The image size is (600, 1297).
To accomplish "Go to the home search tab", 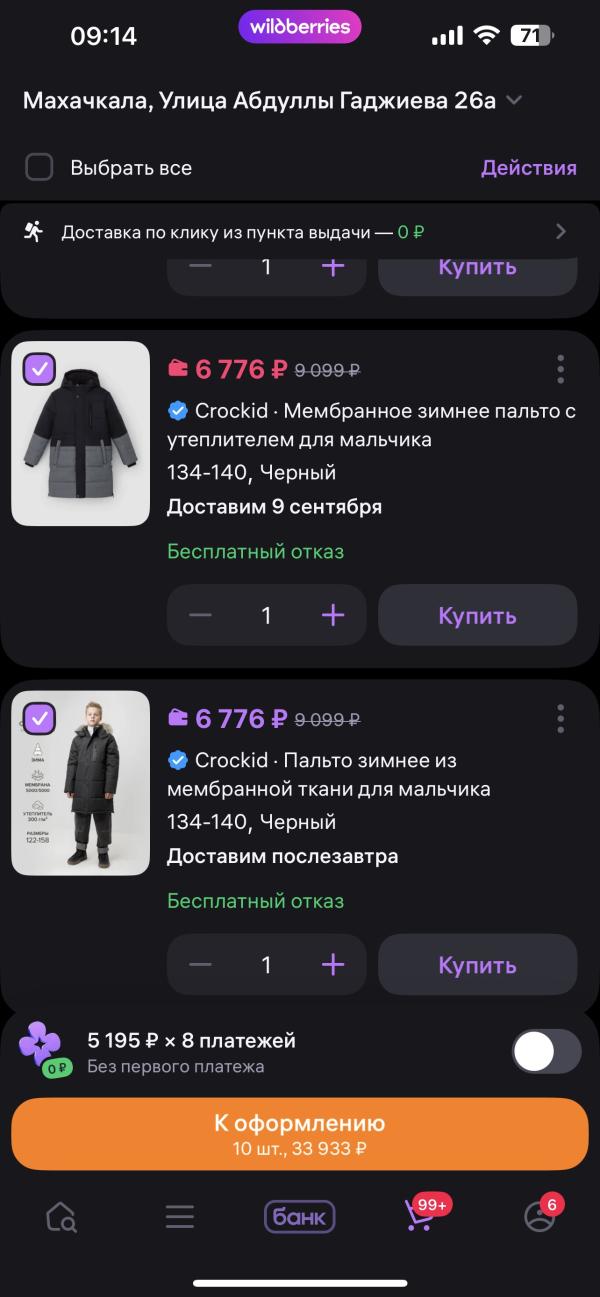I will 61,1217.
